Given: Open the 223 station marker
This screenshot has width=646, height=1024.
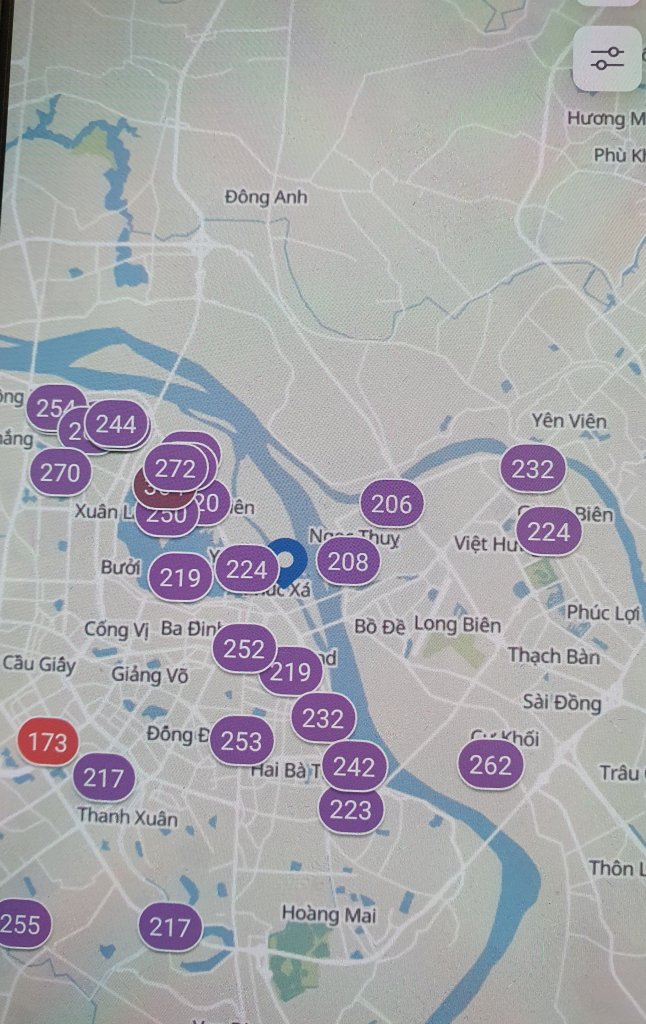Looking at the screenshot, I should click(x=351, y=809).
